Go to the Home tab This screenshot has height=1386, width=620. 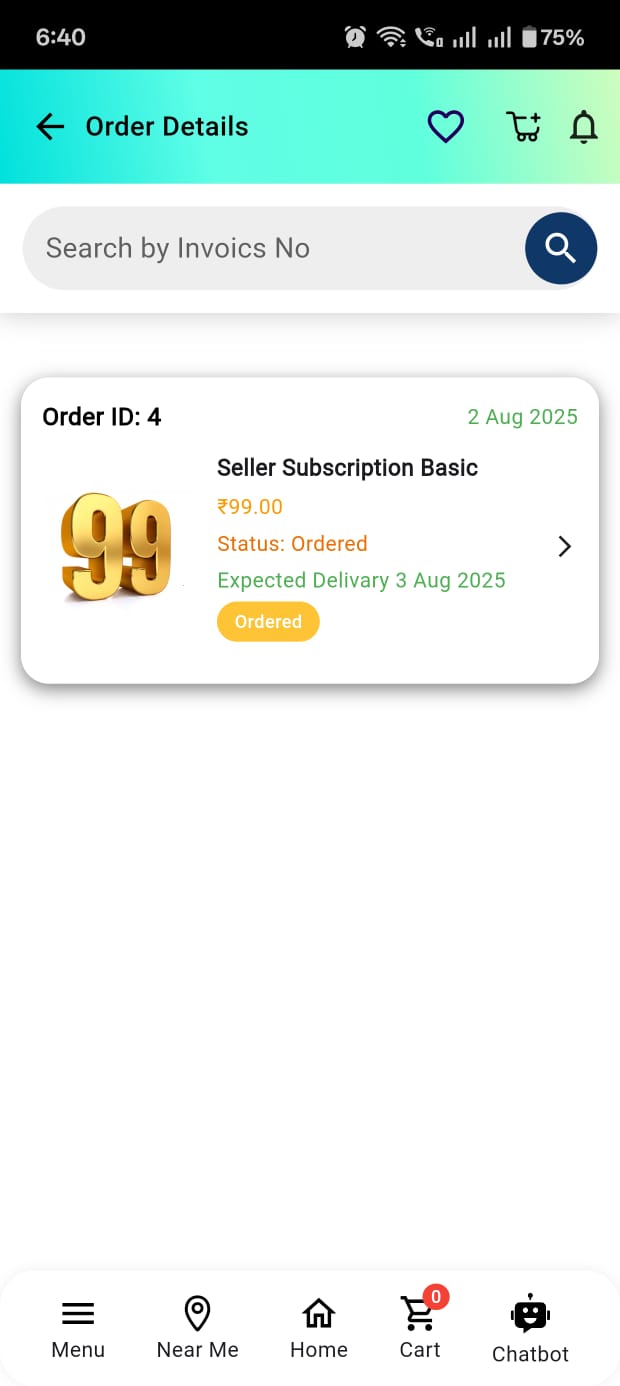pyautogui.click(x=319, y=1328)
